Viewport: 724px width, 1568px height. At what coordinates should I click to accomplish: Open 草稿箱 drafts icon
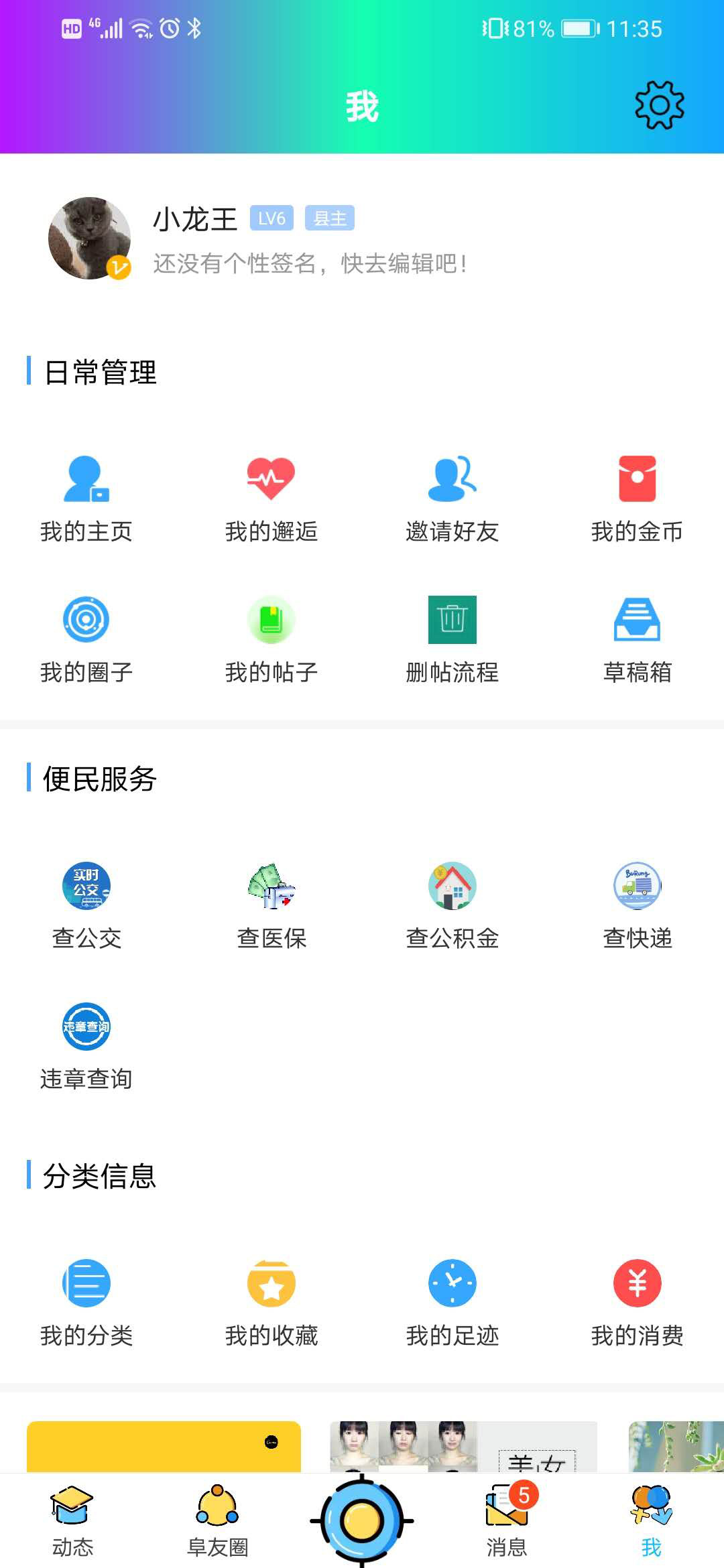pos(636,620)
